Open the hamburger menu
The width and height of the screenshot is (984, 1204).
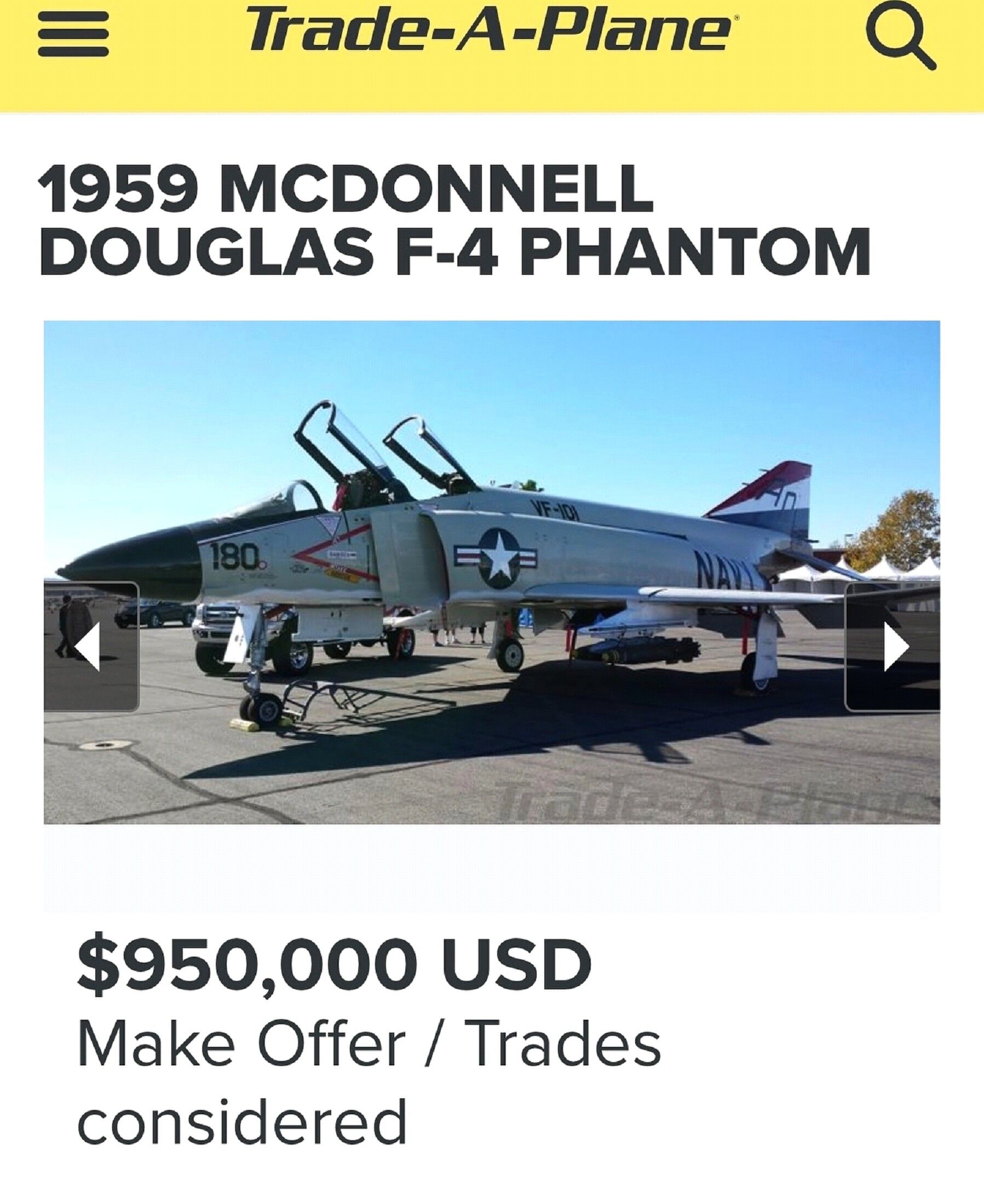click(x=73, y=35)
